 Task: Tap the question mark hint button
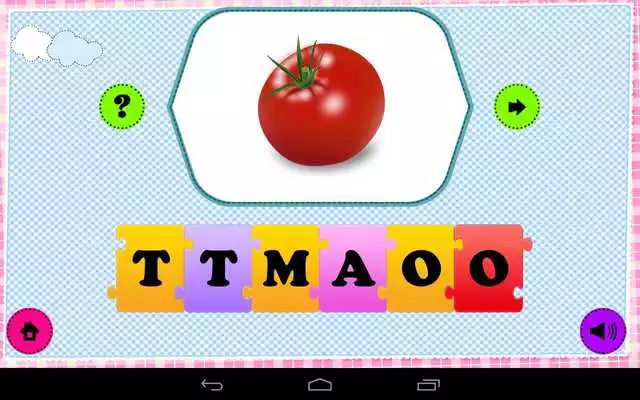pyautogui.click(x=122, y=103)
